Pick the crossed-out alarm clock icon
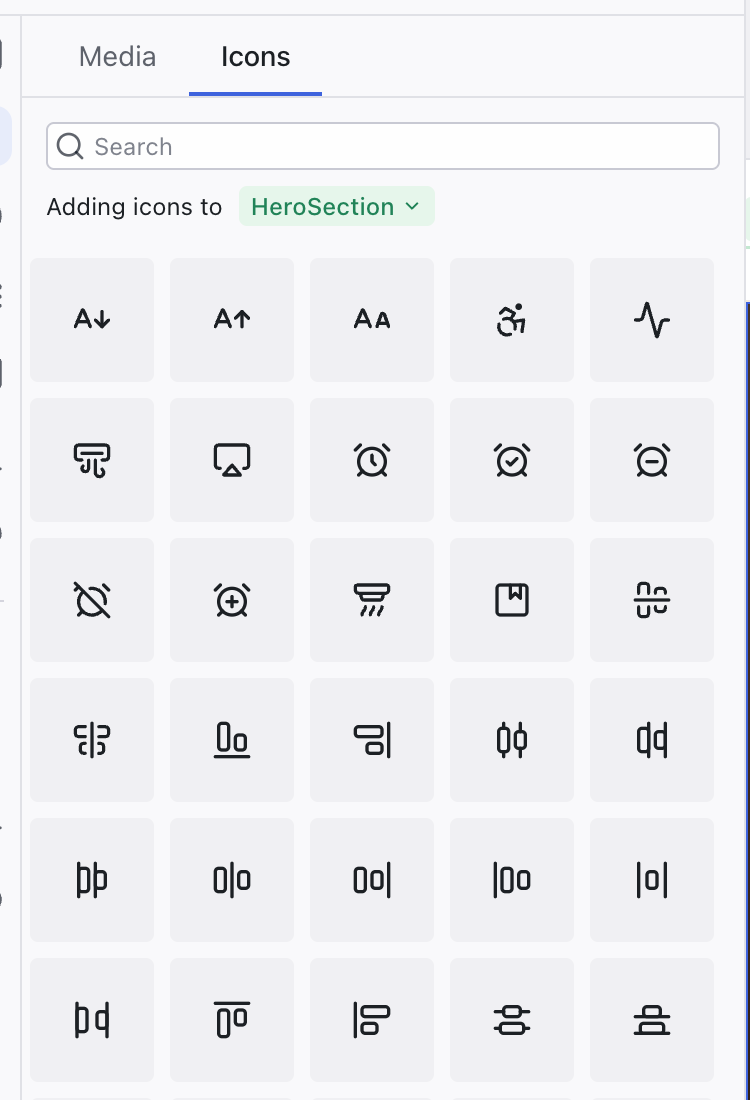This screenshot has height=1100, width=750. point(92,600)
